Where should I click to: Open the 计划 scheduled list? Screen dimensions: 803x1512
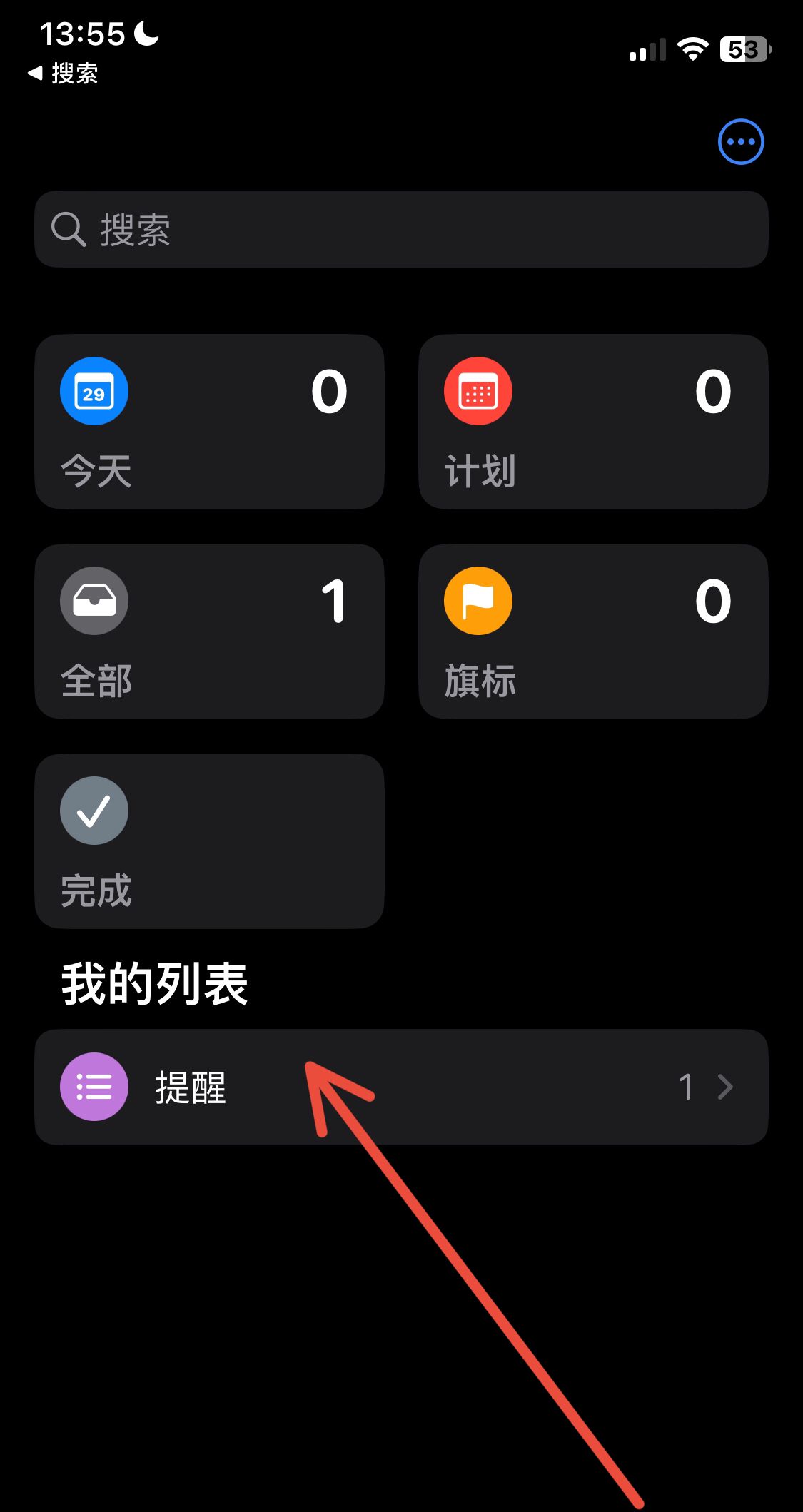pyautogui.click(x=593, y=421)
